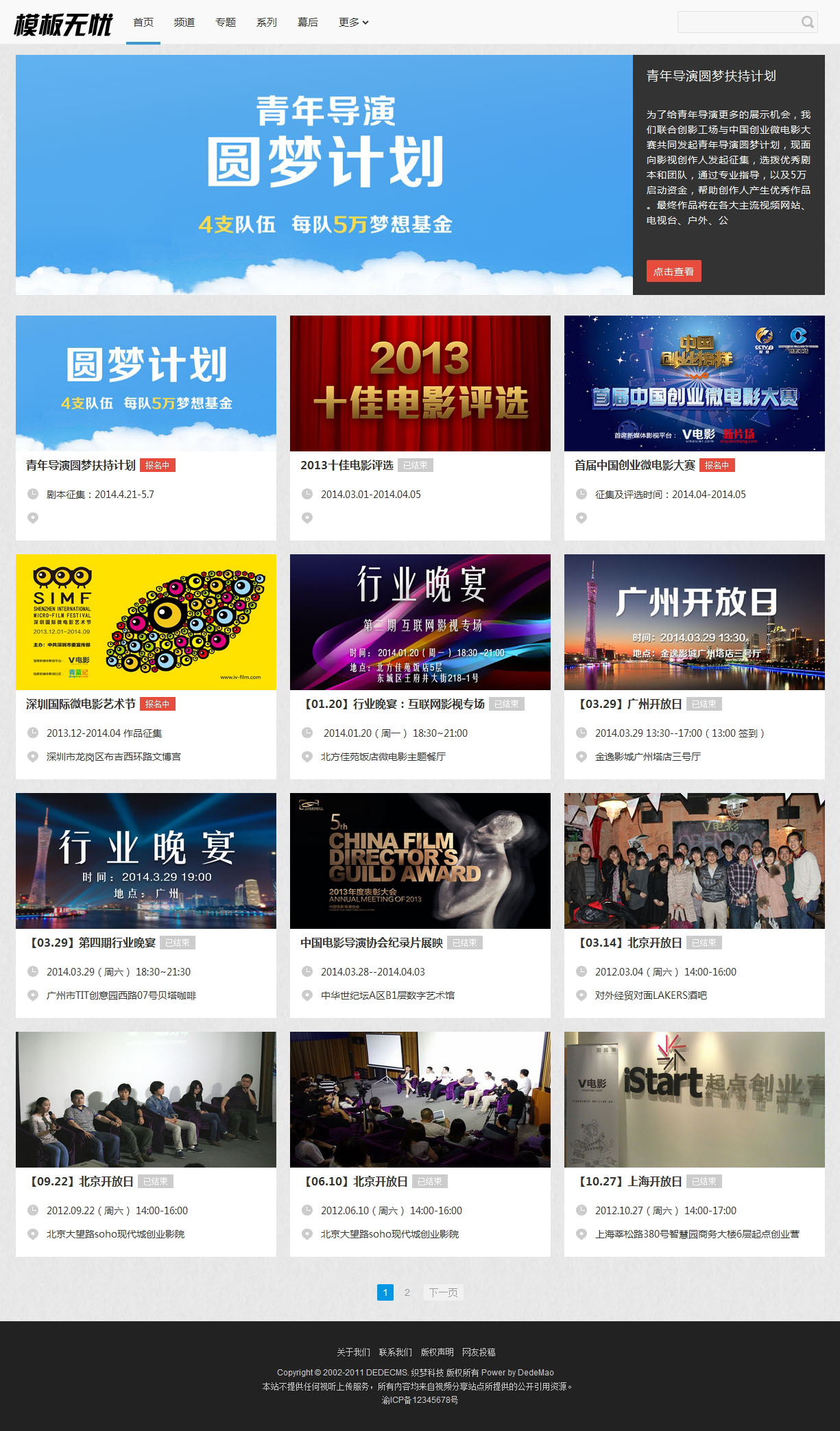Screen dimensions: 840x1431
Task: Open the 版权声明 footer link
Action: (x=437, y=1352)
